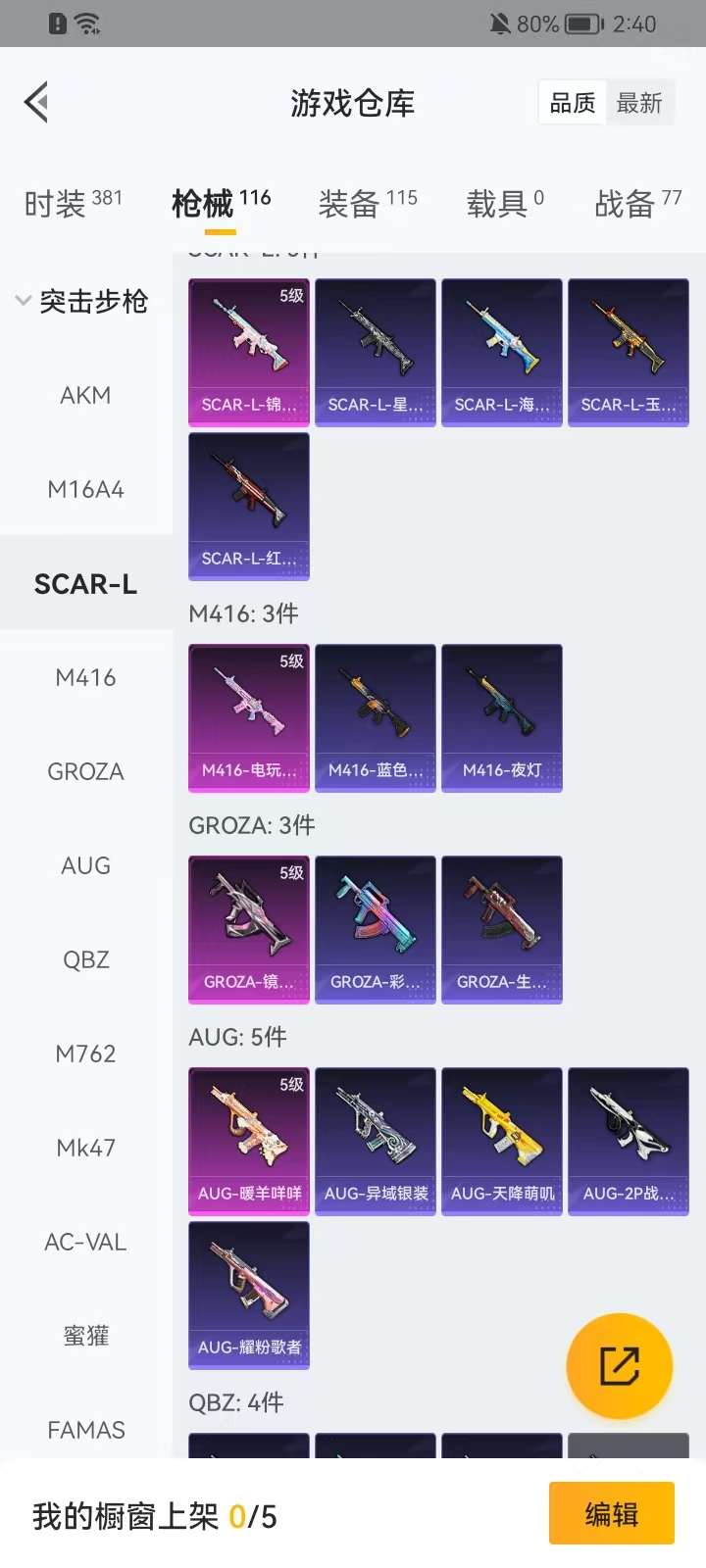
Task: Open the AUG-暖羊咩咩 skin card
Action: coord(249,1141)
